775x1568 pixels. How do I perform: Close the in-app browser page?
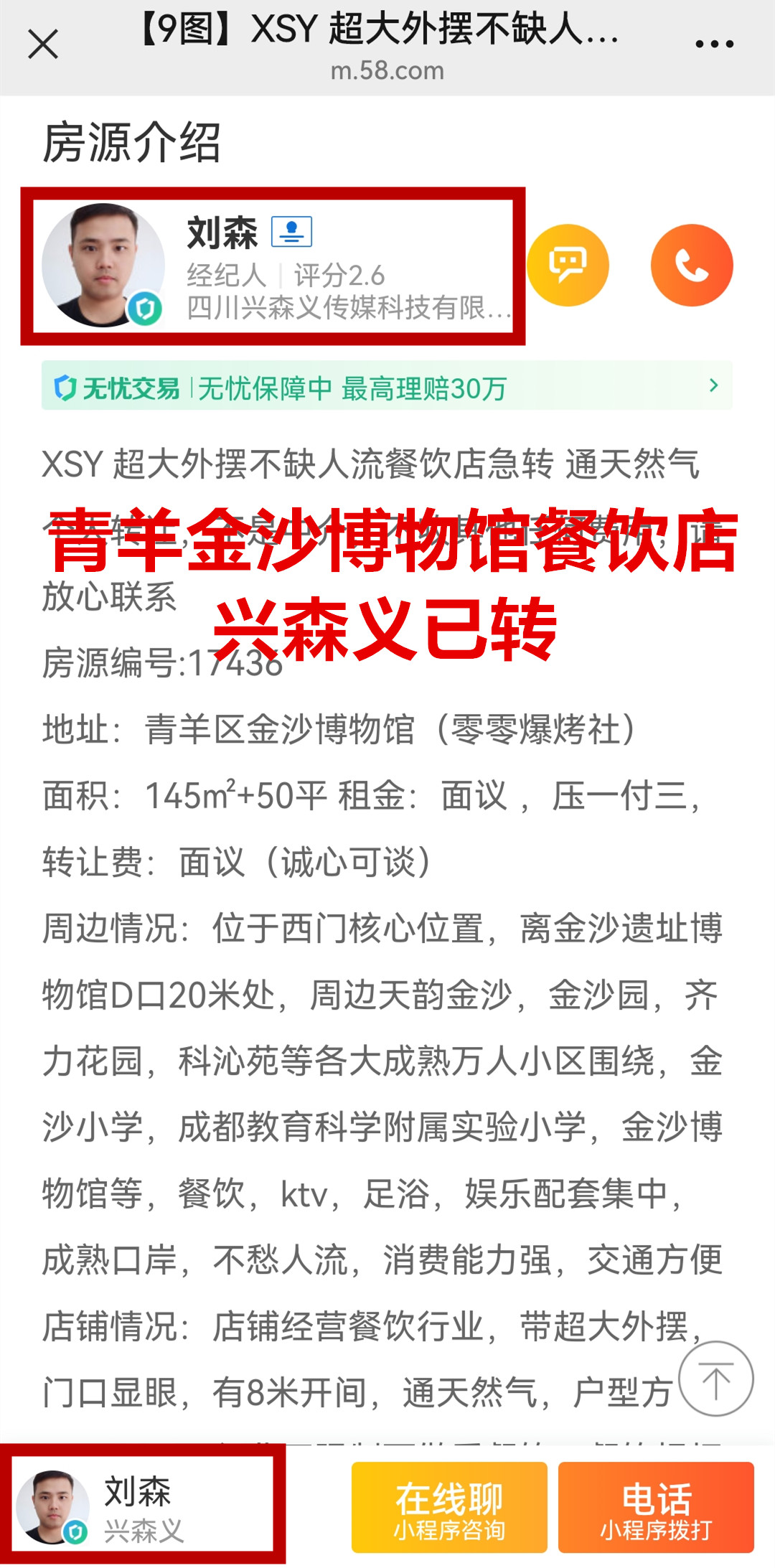(x=43, y=44)
